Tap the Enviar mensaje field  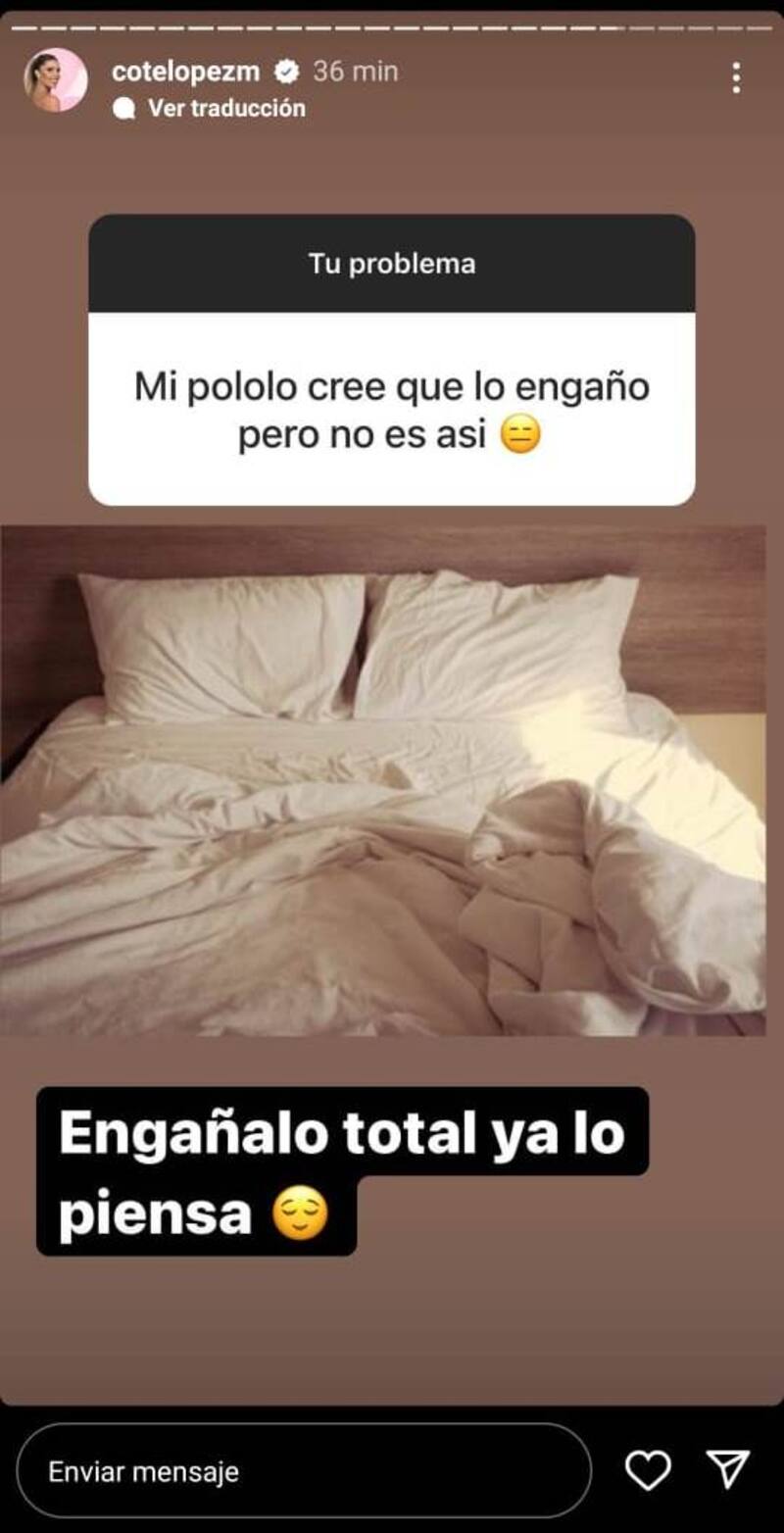[304, 1471]
